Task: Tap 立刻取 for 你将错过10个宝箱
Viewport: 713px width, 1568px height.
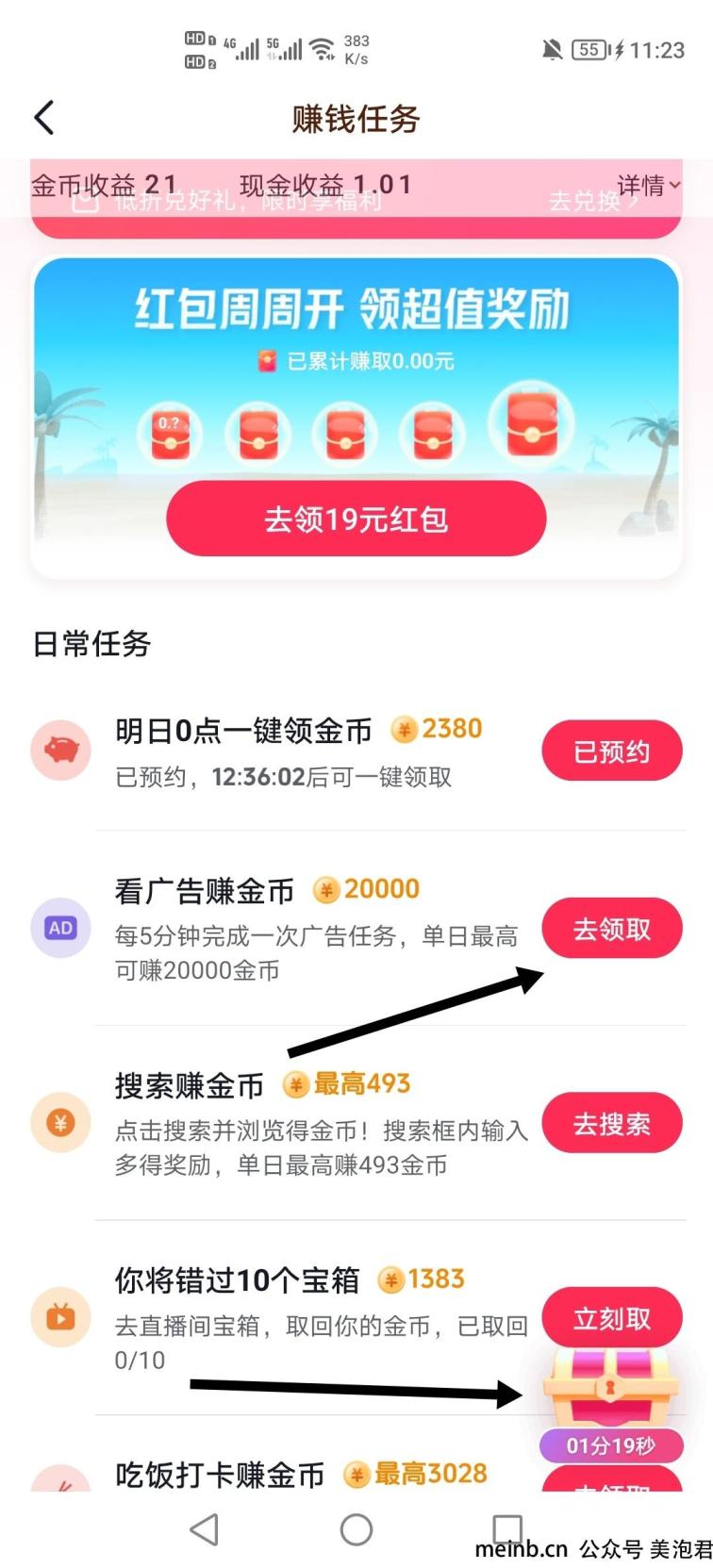Action: [x=611, y=1317]
